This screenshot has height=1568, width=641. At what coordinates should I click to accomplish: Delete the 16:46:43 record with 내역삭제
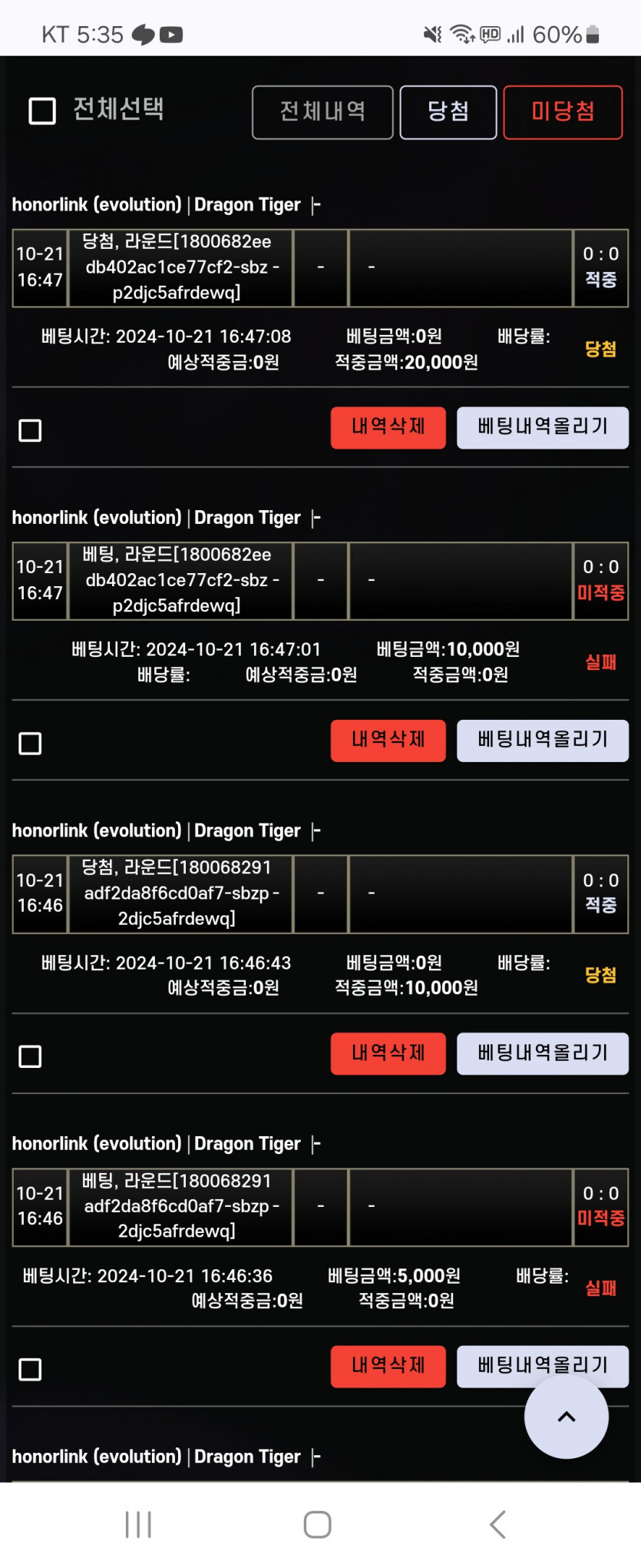(x=388, y=1053)
